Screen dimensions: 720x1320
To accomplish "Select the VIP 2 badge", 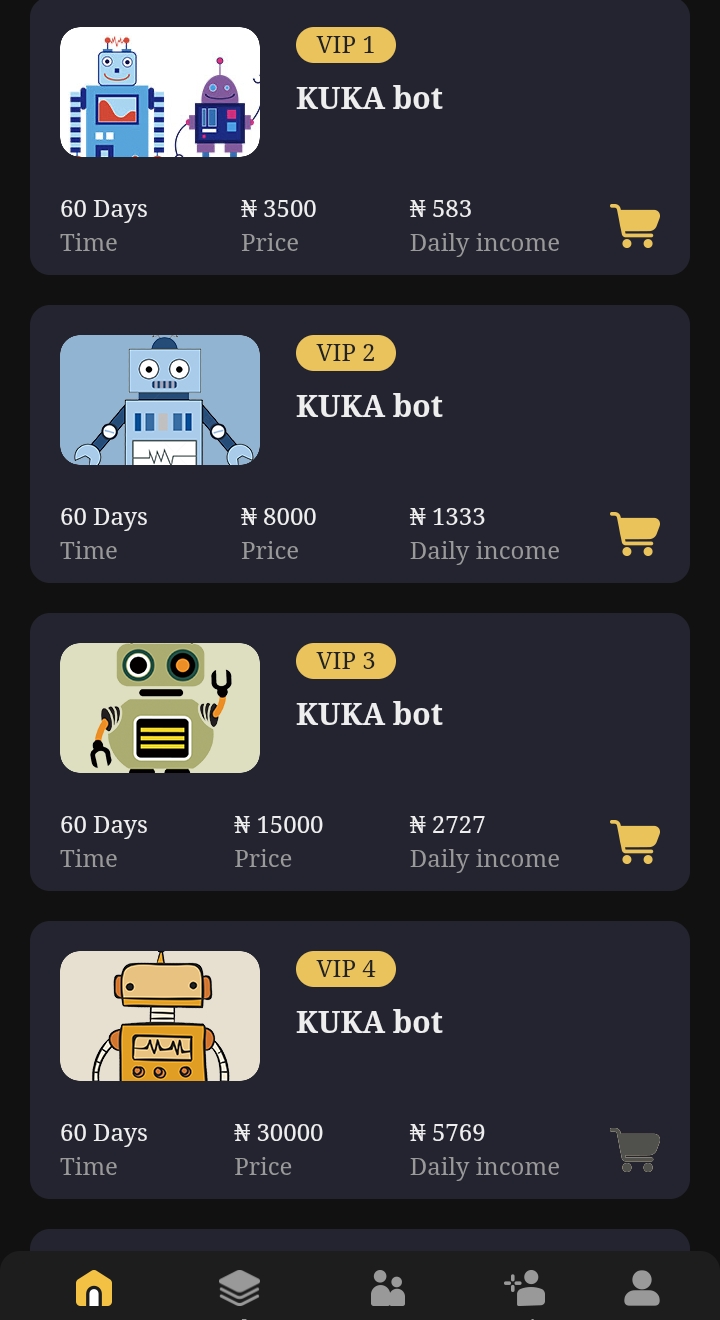I will [345, 353].
